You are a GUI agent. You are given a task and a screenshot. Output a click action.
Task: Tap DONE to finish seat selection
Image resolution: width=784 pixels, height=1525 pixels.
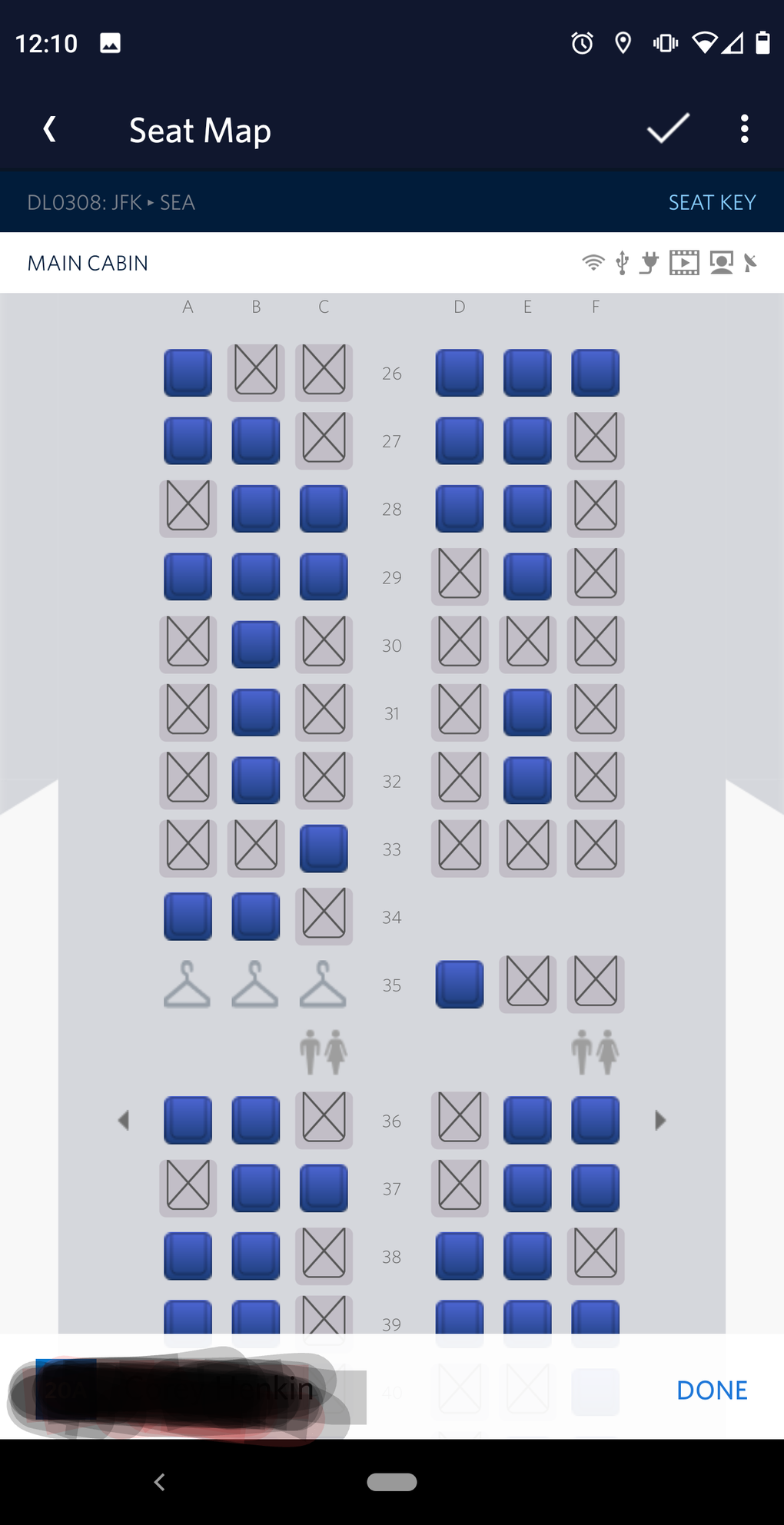(x=712, y=1390)
